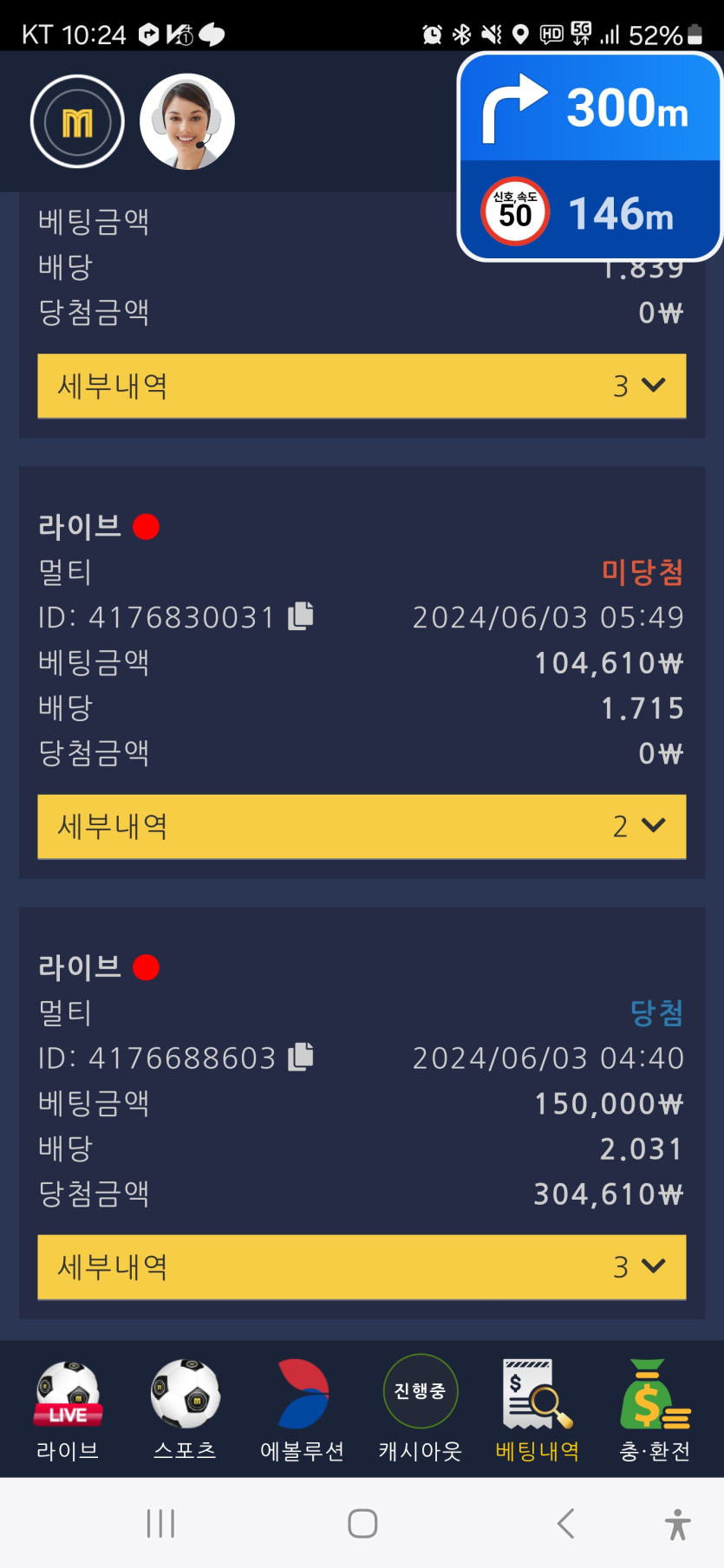Switch to the 스포츠 tab

coord(185,1409)
